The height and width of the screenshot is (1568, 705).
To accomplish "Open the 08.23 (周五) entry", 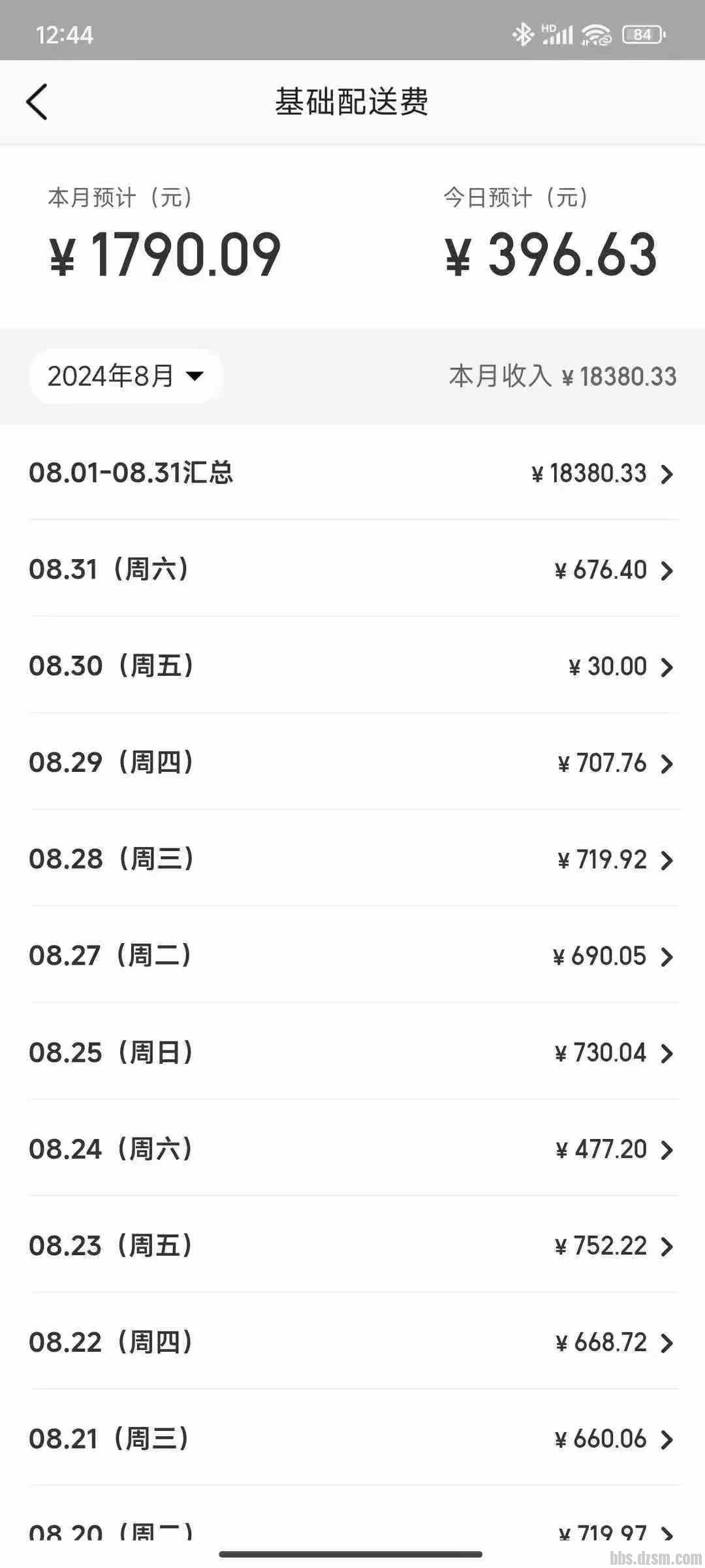I will (352, 1246).
